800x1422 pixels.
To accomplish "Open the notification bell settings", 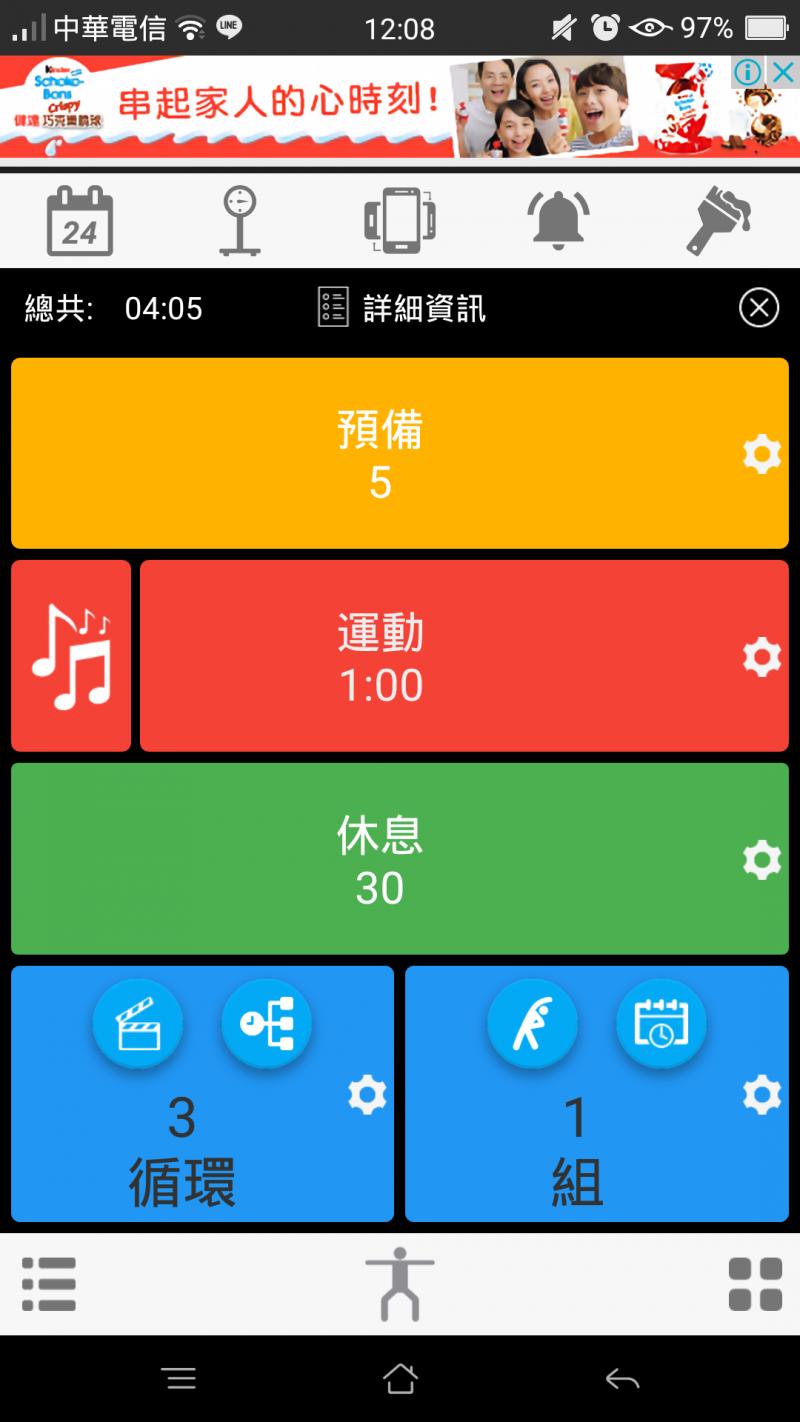I will pyautogui.click(x=559, y=221).
